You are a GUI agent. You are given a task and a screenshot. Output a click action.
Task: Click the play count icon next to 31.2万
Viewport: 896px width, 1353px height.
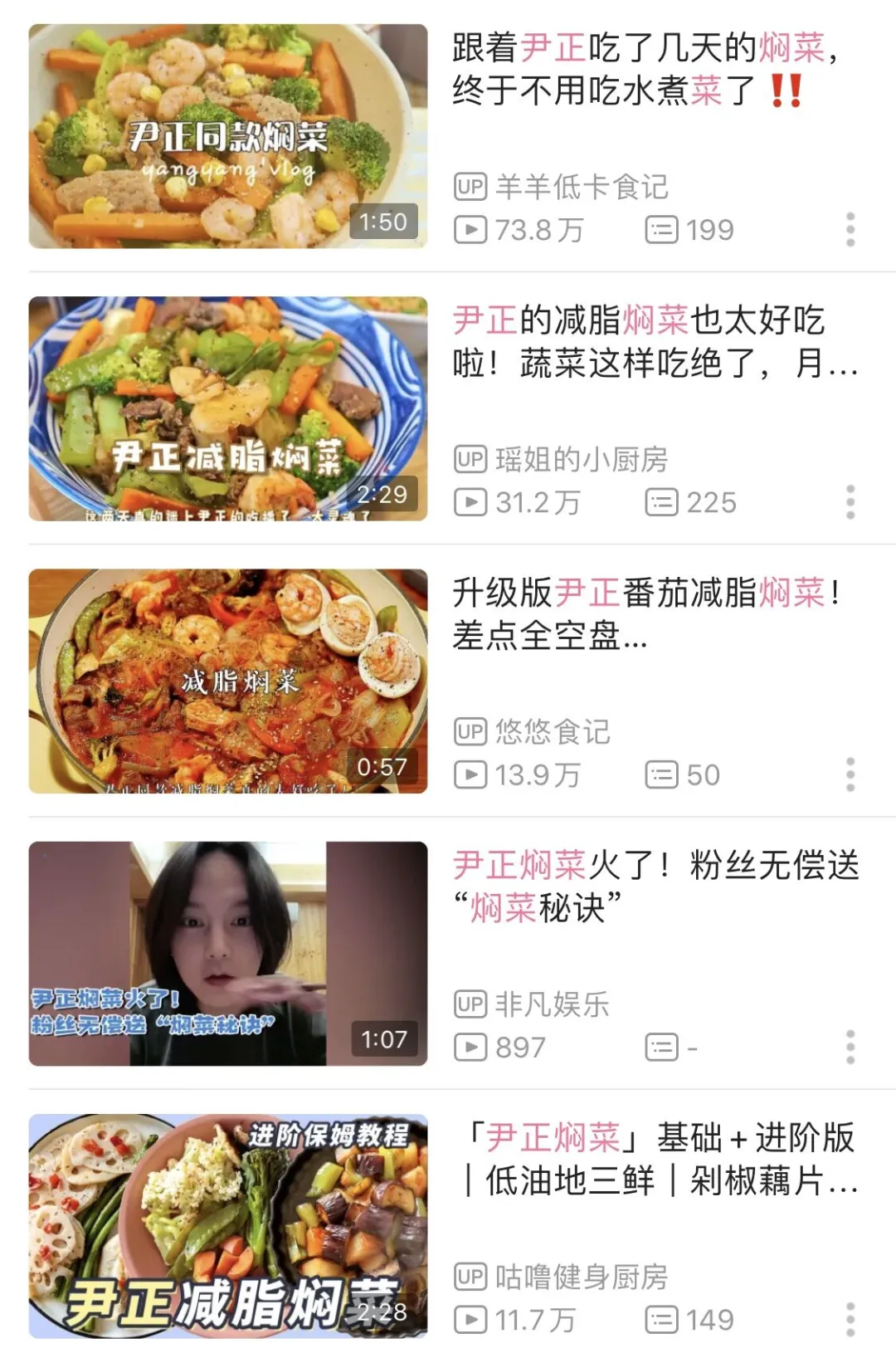(x=472, y=501)
